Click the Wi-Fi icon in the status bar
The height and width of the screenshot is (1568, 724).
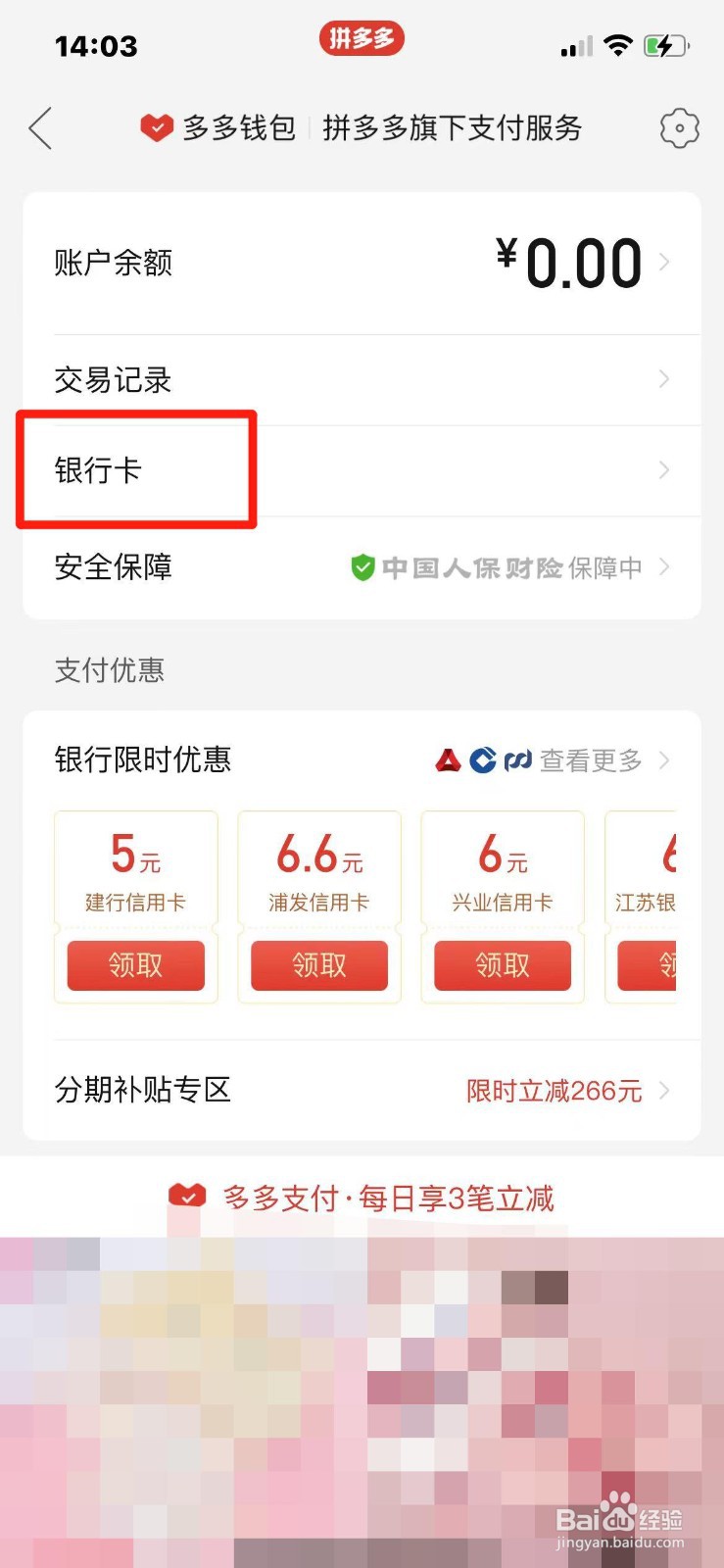(x=619, y=45)
